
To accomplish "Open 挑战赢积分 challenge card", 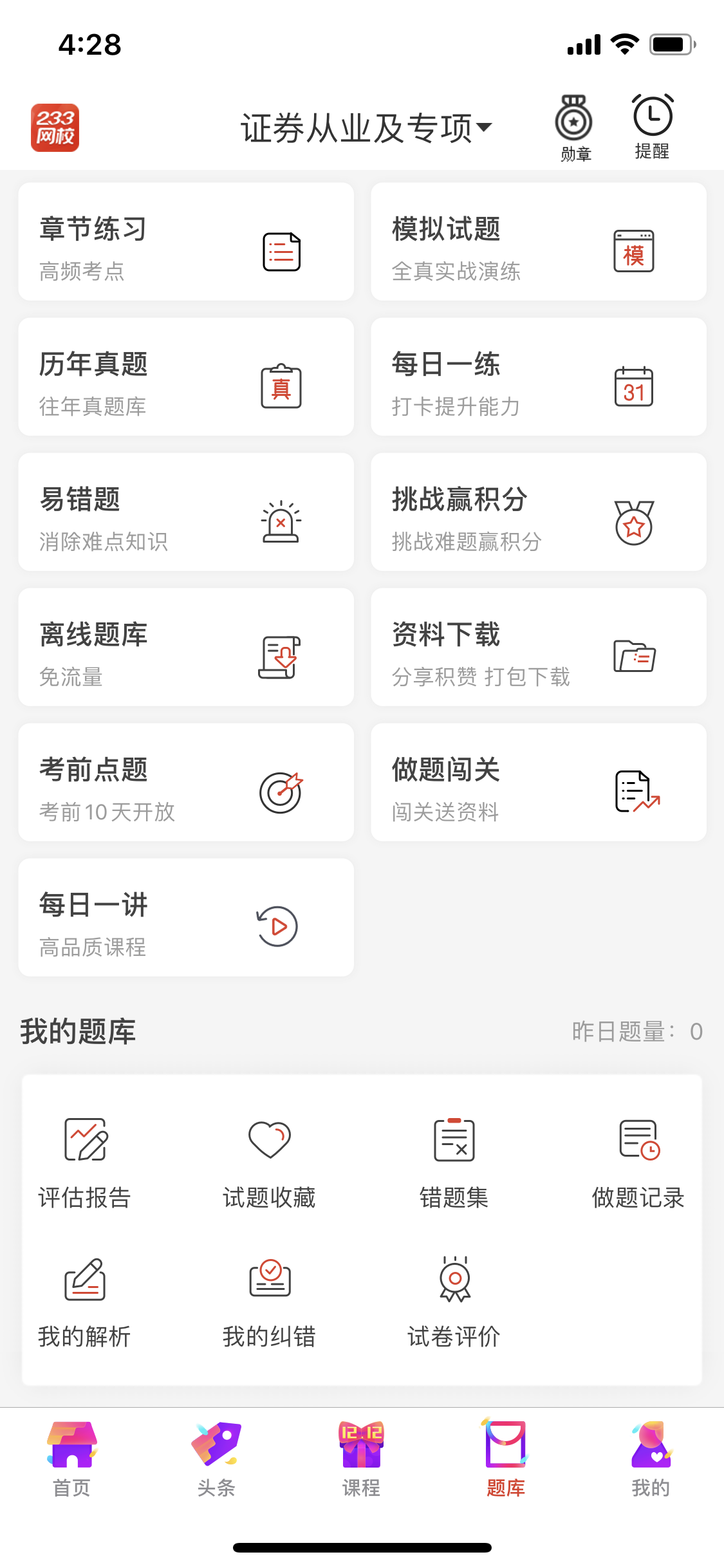I will [539, 512].
